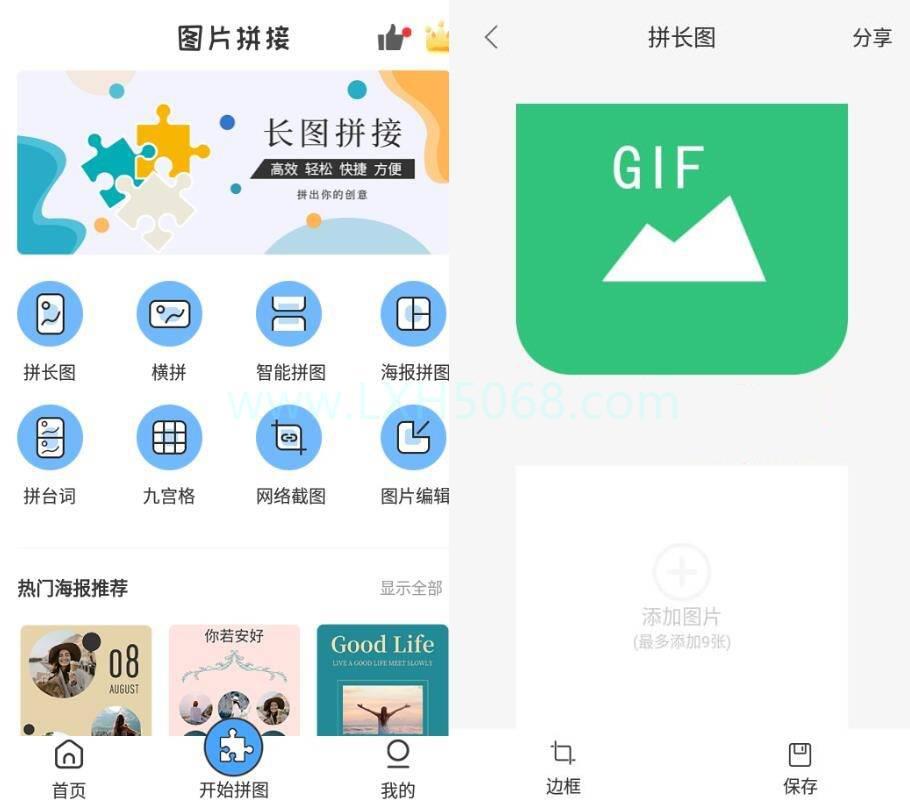
Task: Tap 添加图片 to add more images
Action: click(681, 590)
